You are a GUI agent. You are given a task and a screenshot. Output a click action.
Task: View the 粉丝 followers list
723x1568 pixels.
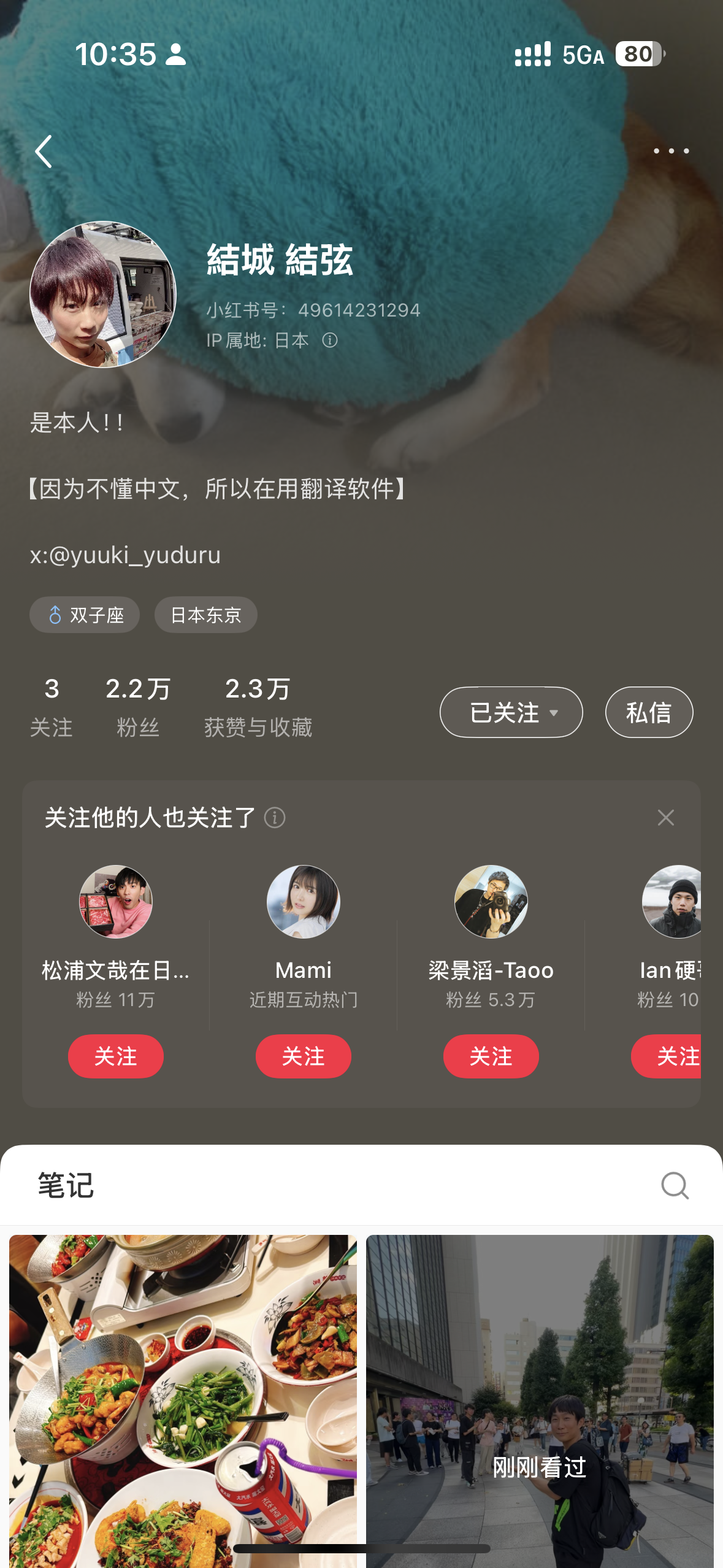(138, 707)
